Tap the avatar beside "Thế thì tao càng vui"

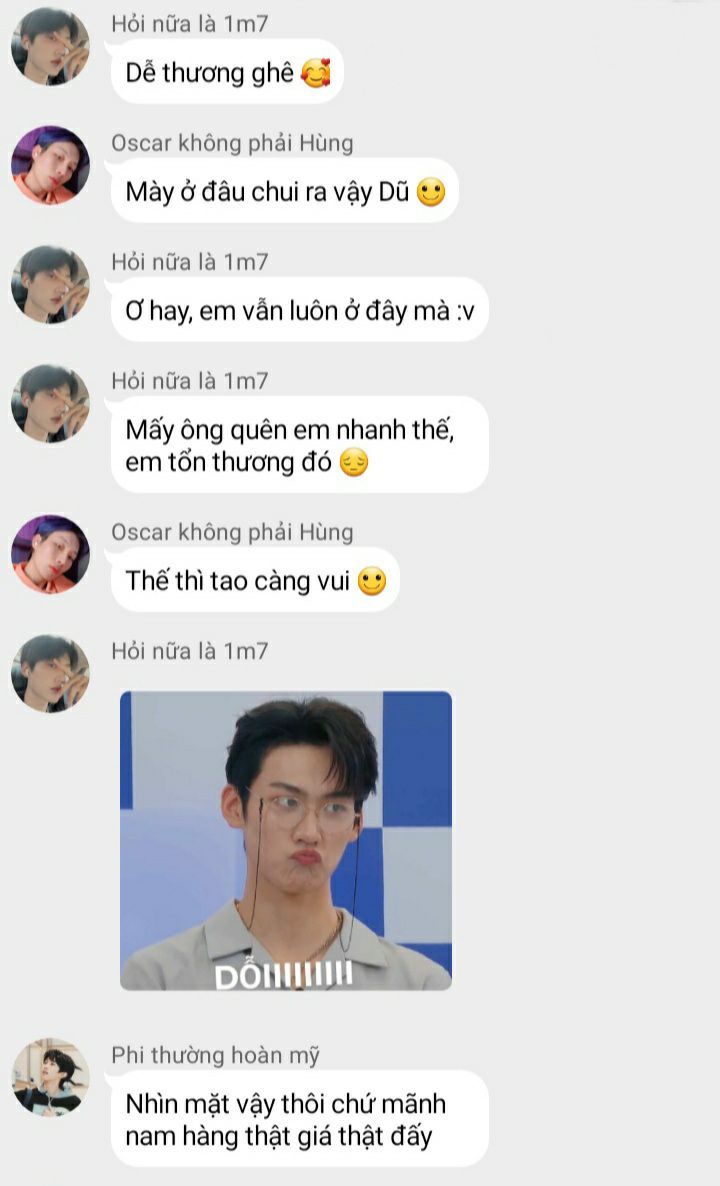click(51, 554)
